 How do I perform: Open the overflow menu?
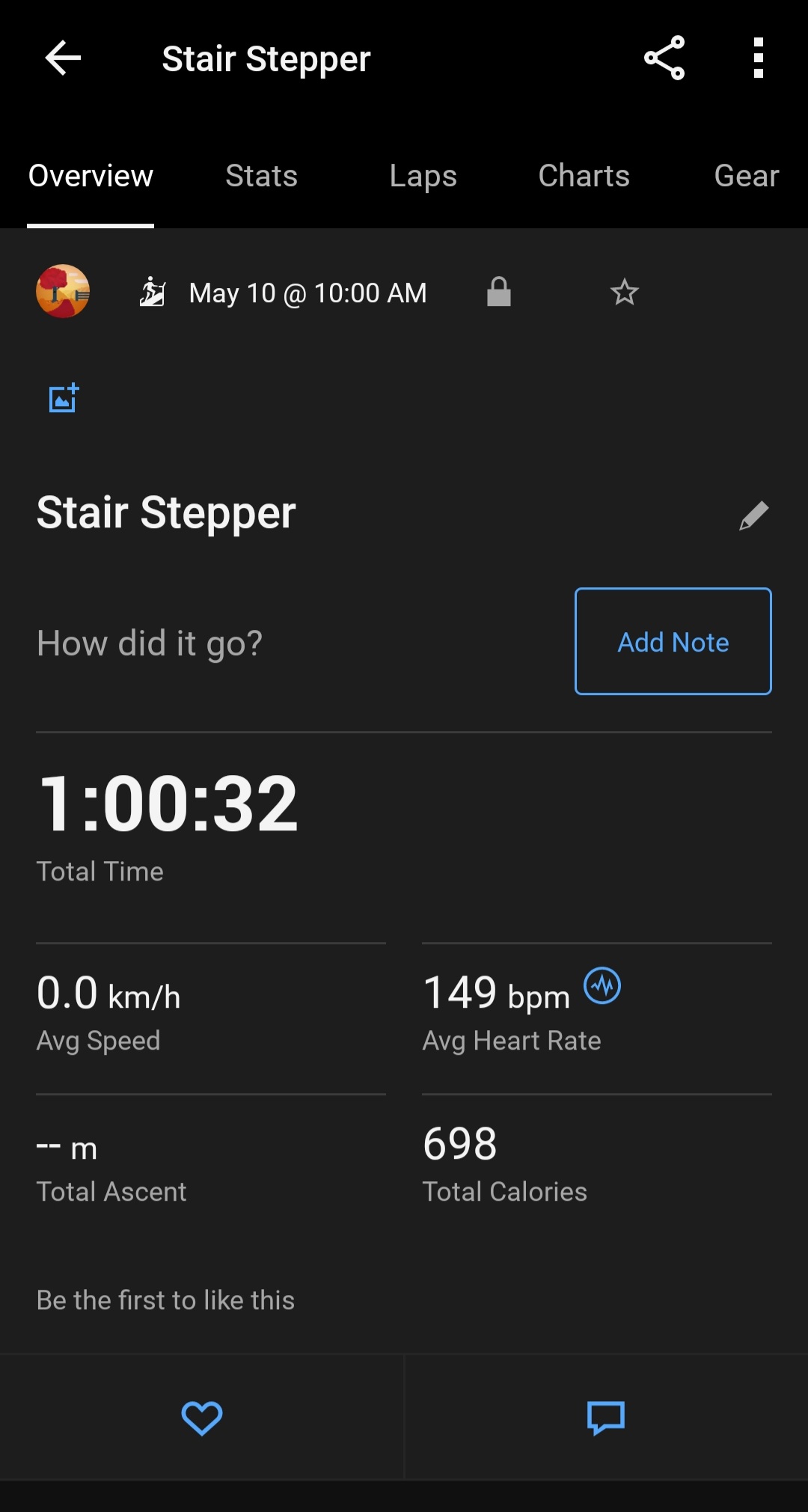[758, 58]
